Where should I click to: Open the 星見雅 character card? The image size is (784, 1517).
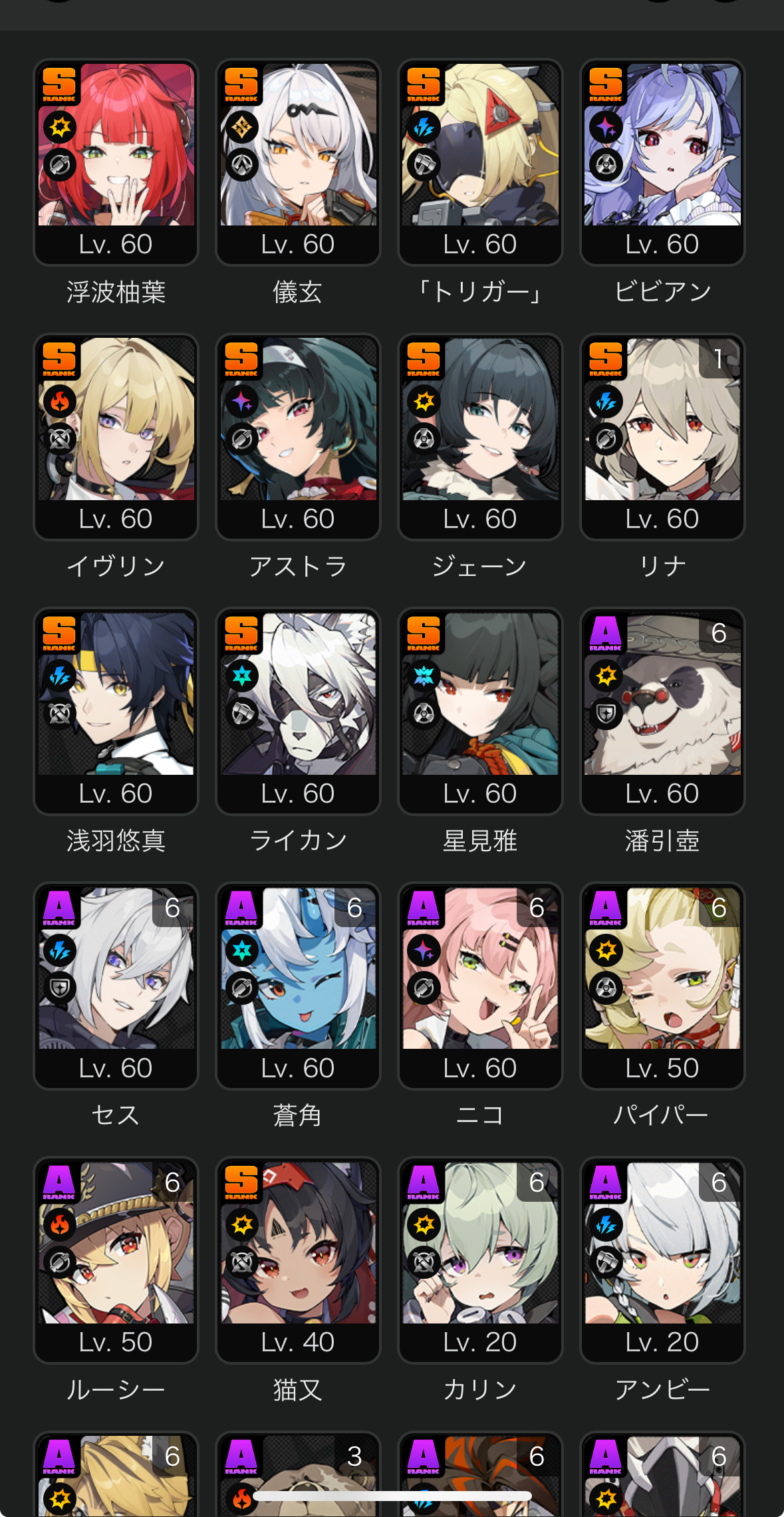pyautogui.click(x=480, y=710)
